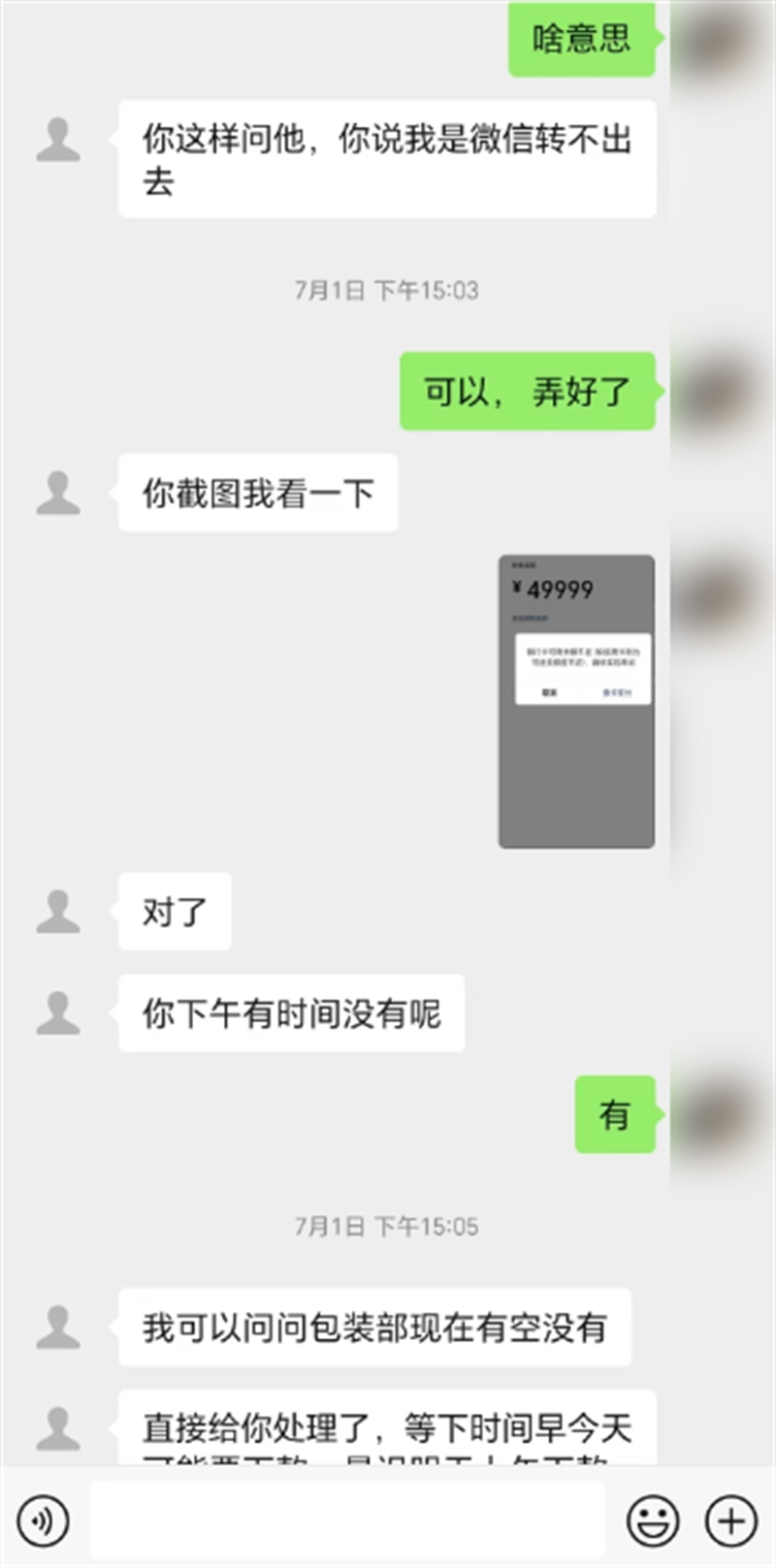Open the emoji sticker panel
Viewport: 776px width, 1568px height.
653,1520
